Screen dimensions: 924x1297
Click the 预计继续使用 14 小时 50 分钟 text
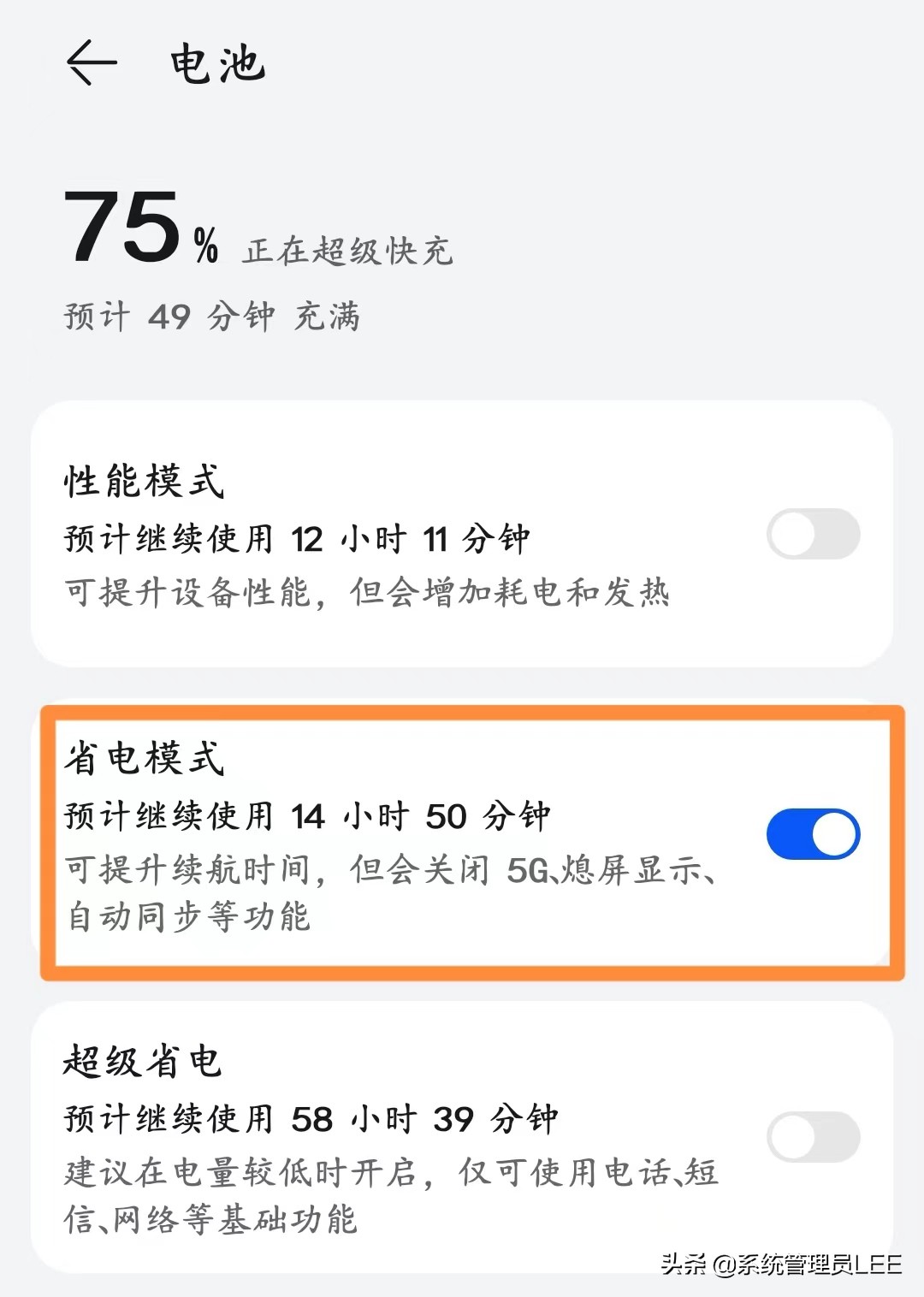310,816
